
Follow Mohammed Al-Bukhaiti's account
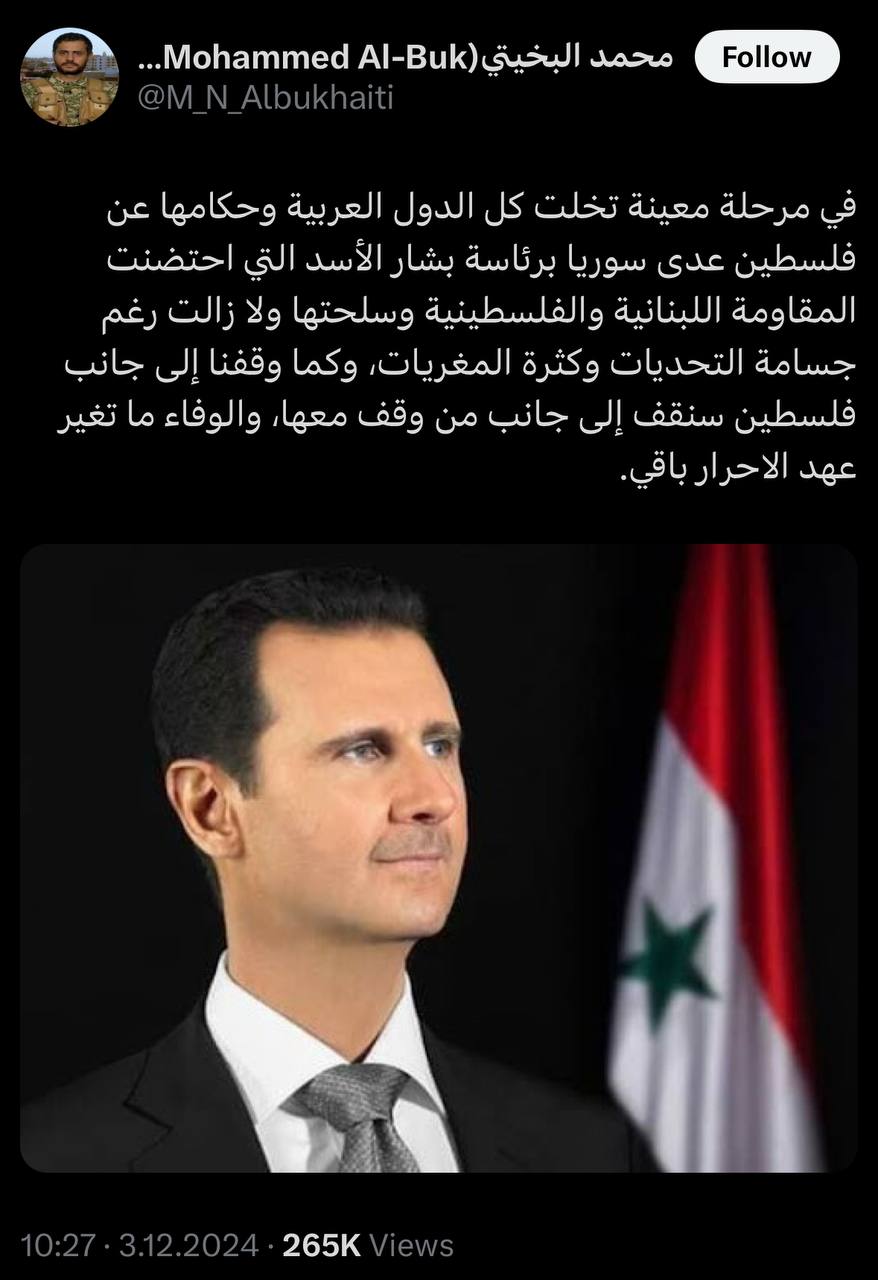point(766,57)
